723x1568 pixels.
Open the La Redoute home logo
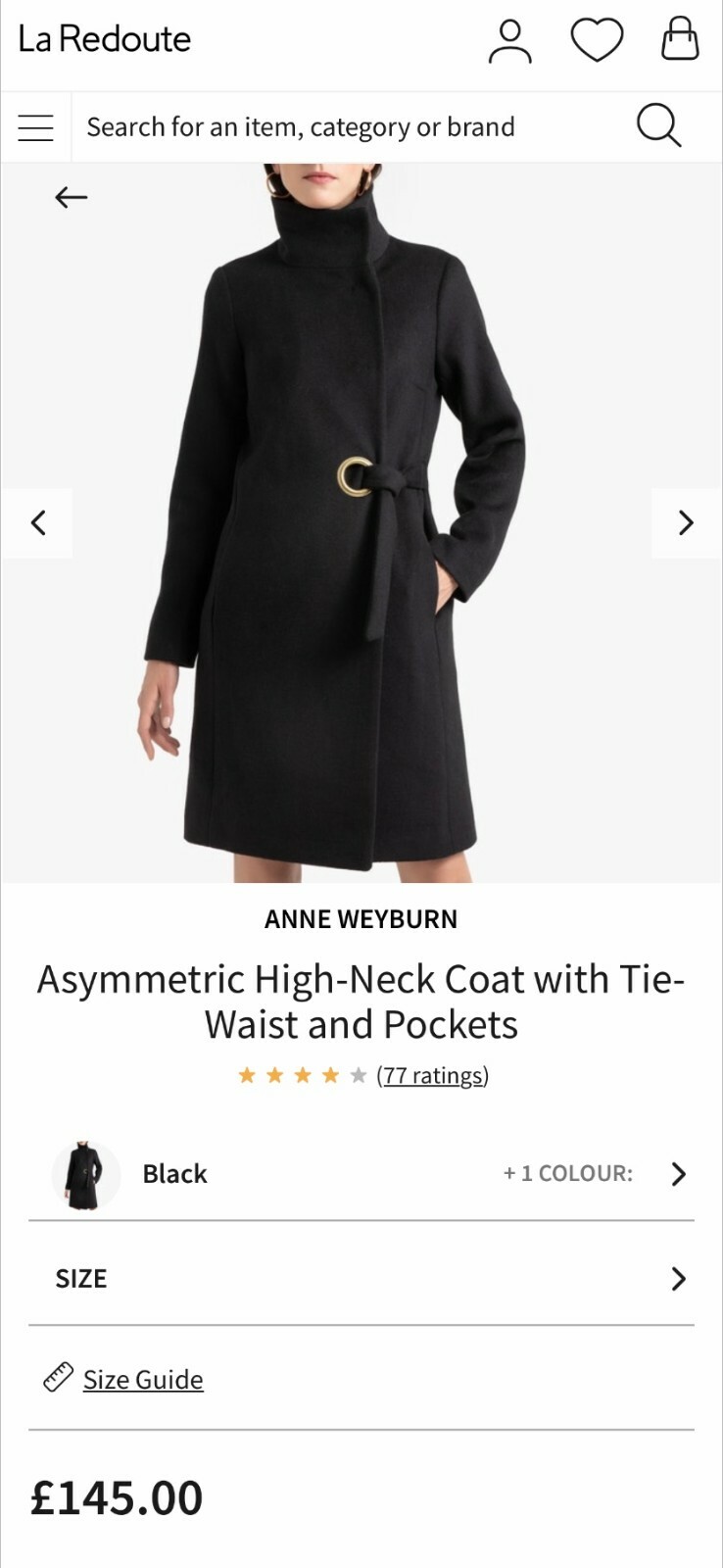coord(105,40)
